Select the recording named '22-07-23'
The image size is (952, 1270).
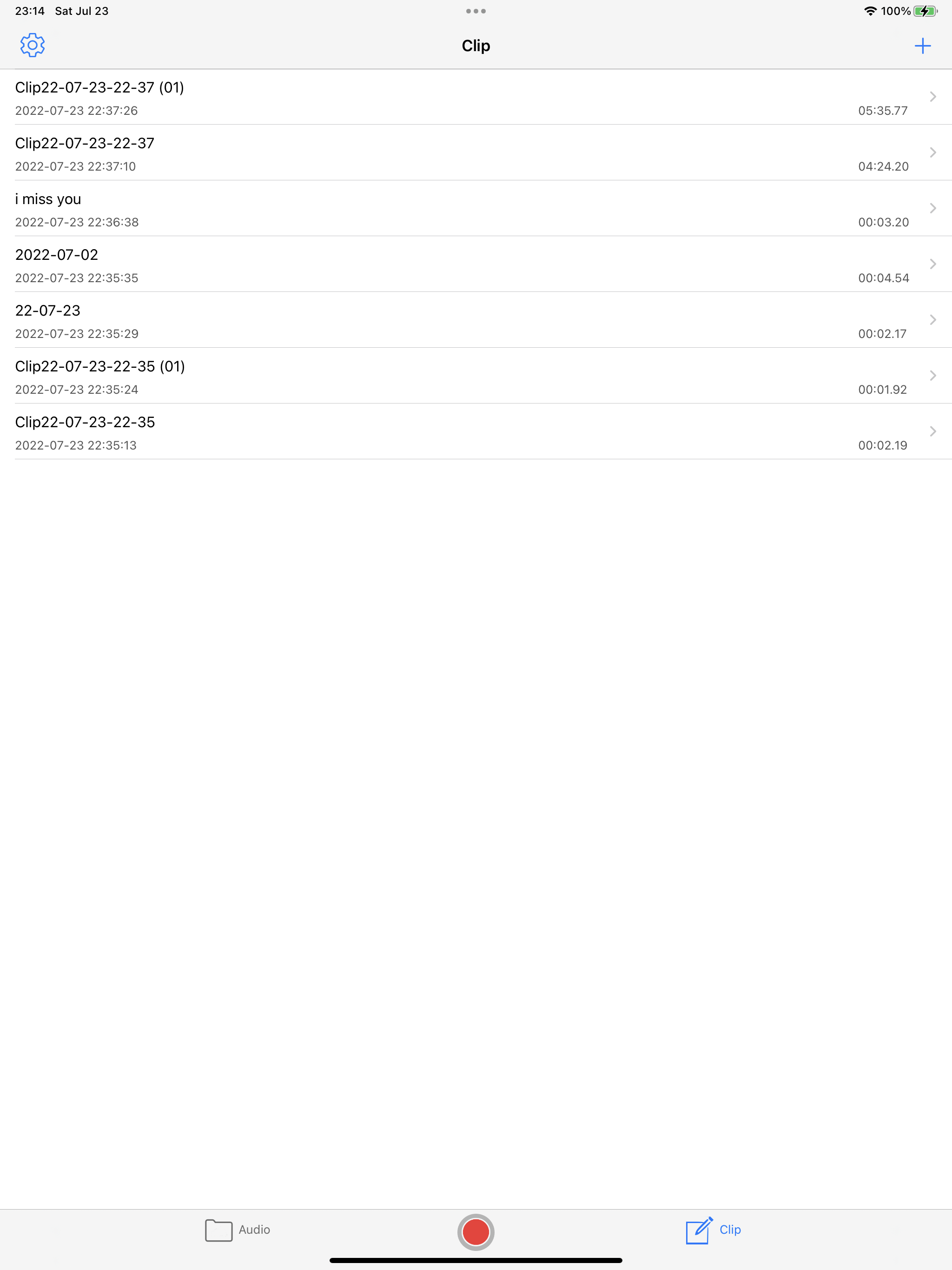48,310
